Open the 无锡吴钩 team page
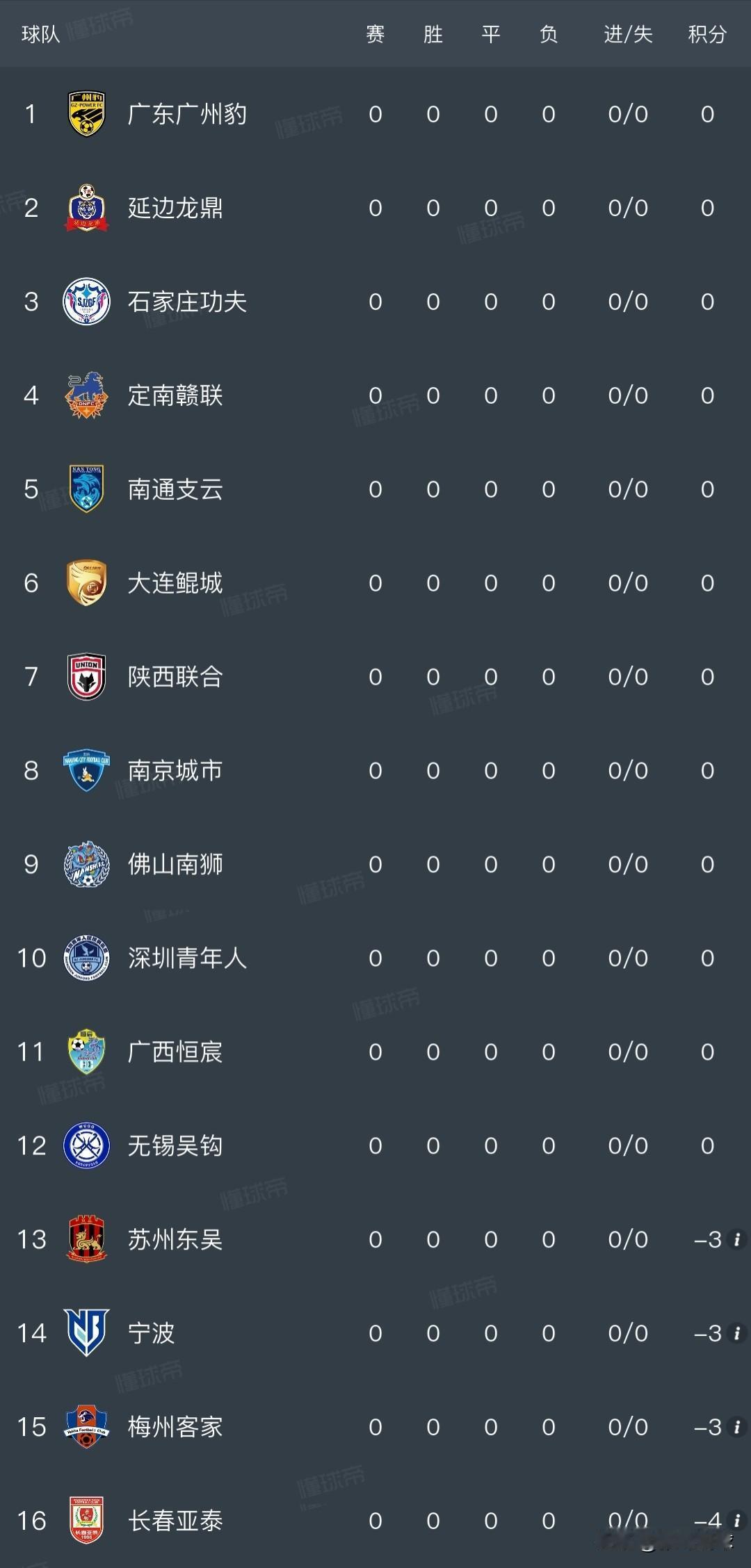 [x=175, y=1146]
